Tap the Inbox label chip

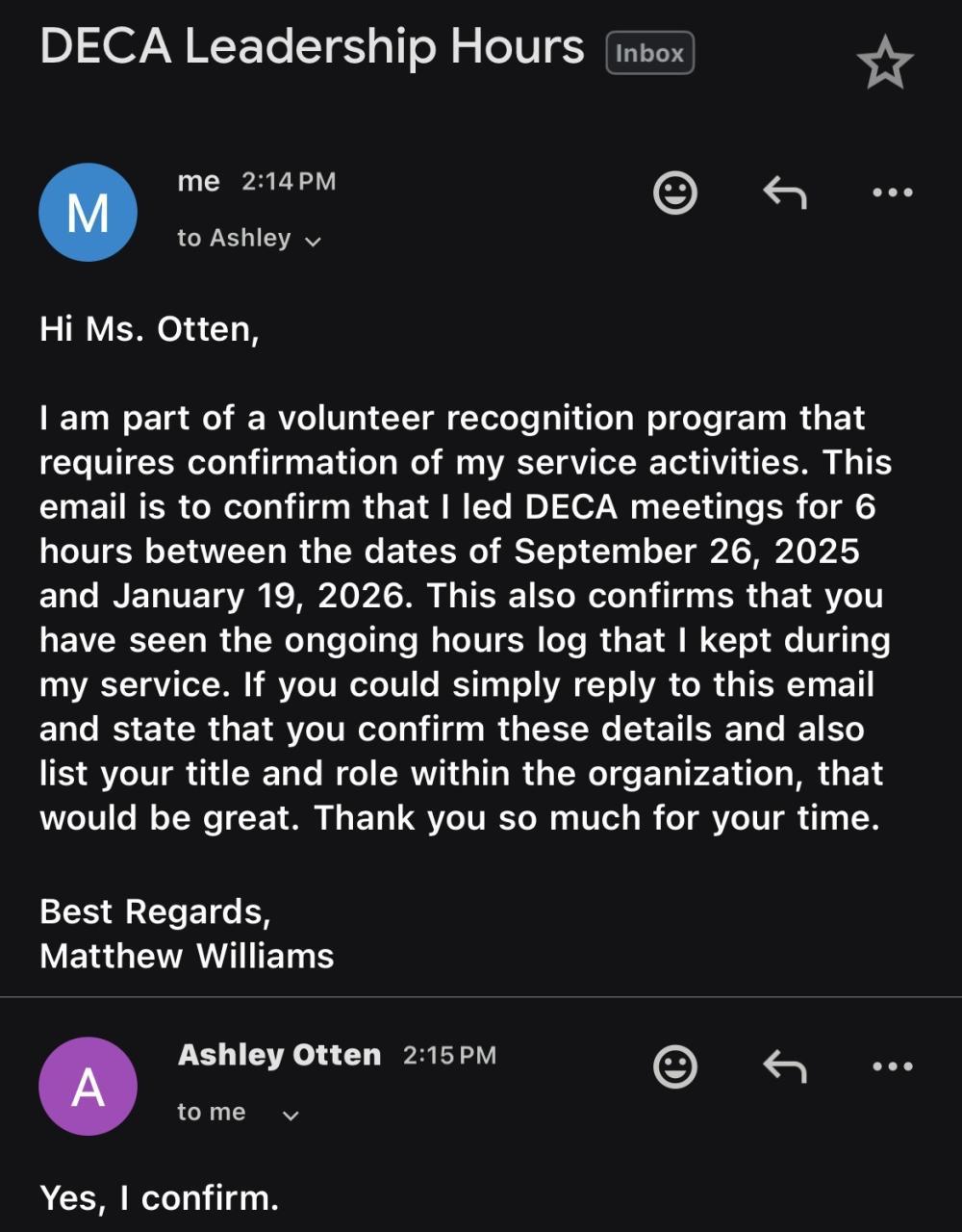click(x=649, y=53)
